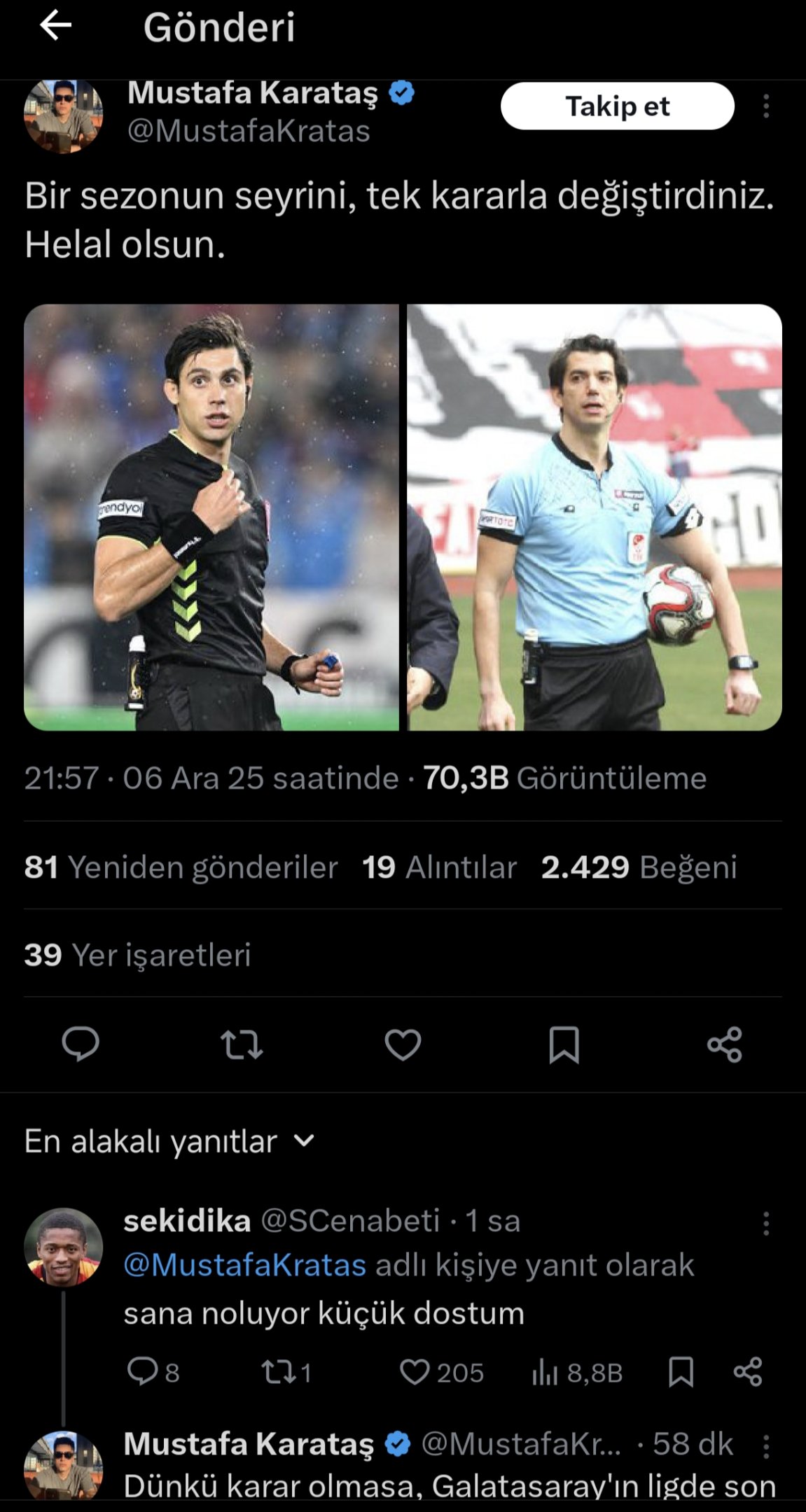Like sekidika's reply
The height and width of the screenshot is (1512, 806).
tap(415, 1372)
